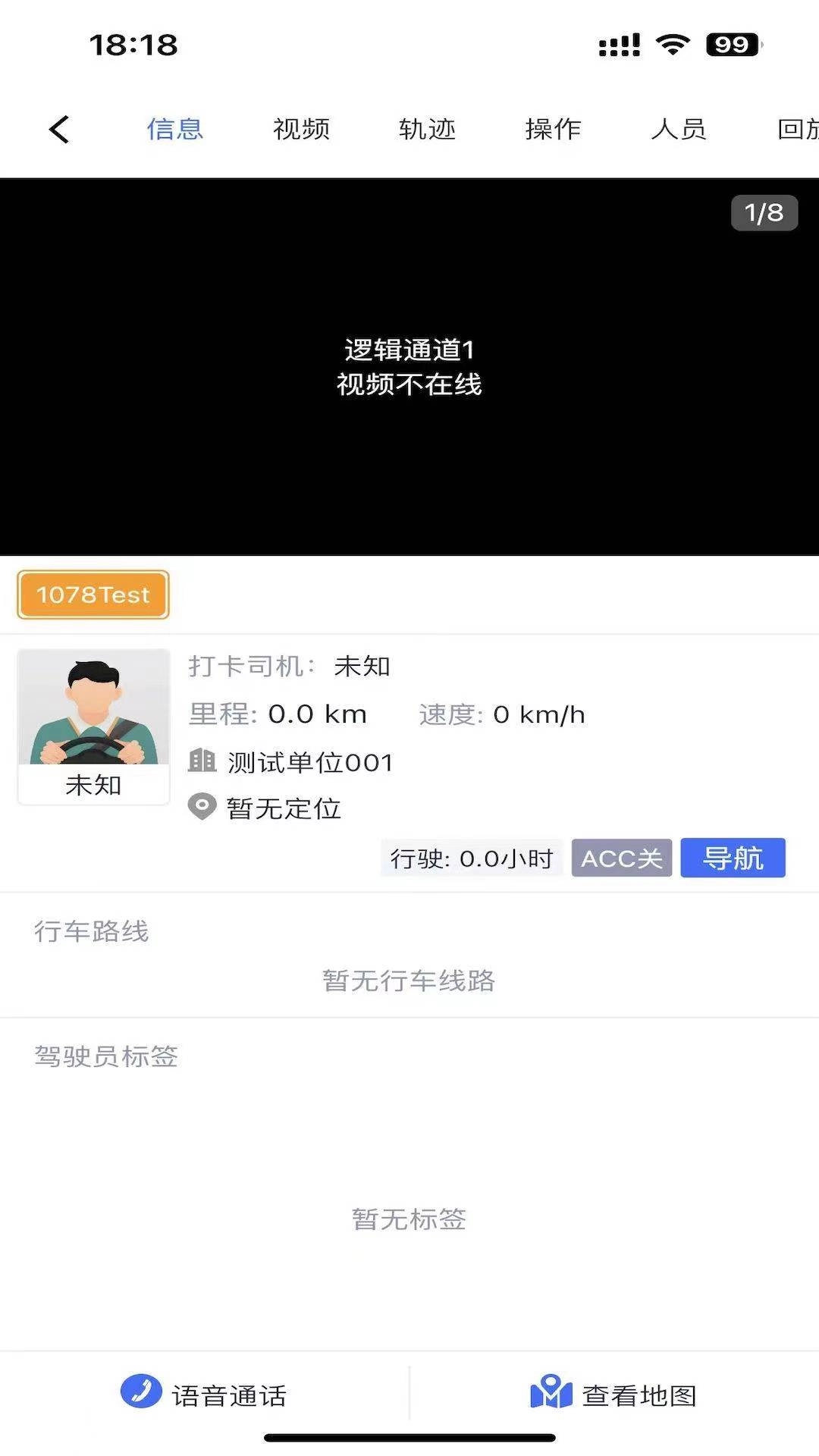Tap the video player showing 视频不在线
The image size is (819, 1456).
pyautogui.click(x=409, y=364)
